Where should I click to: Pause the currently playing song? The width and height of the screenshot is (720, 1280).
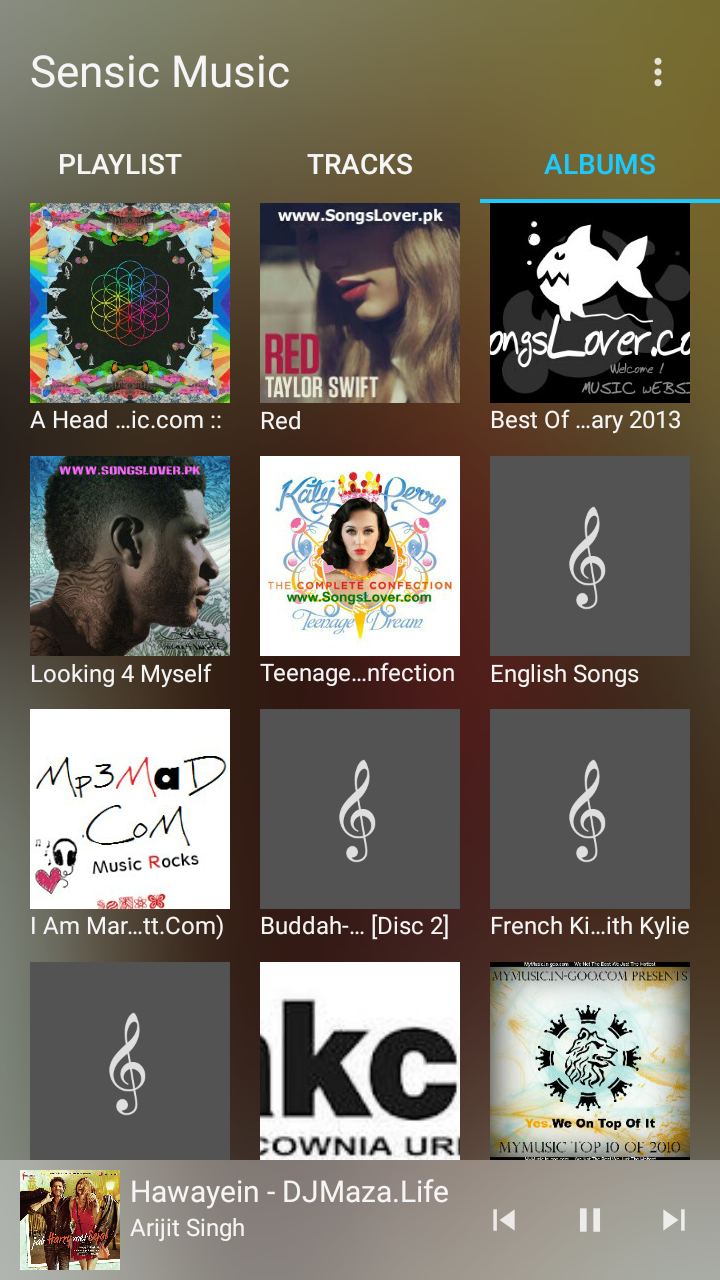point(588,1219)
